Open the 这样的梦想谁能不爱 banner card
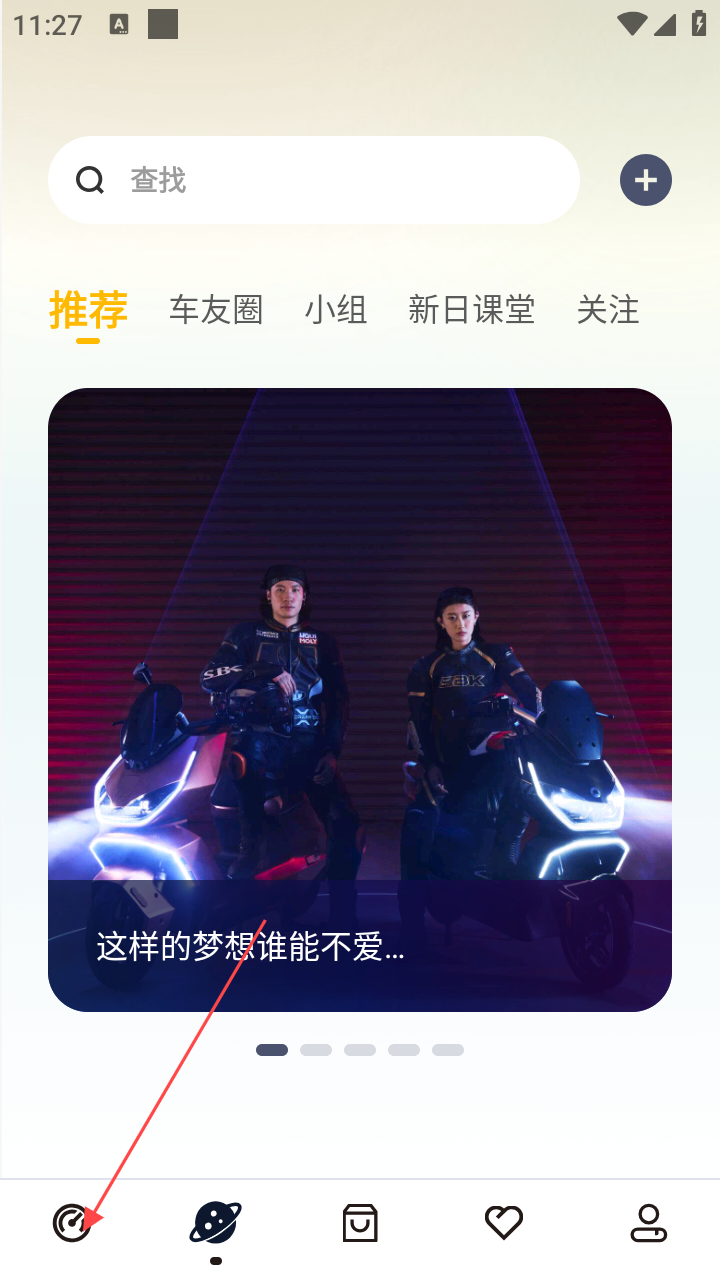 pyautogui.click(x=360, y=700)
